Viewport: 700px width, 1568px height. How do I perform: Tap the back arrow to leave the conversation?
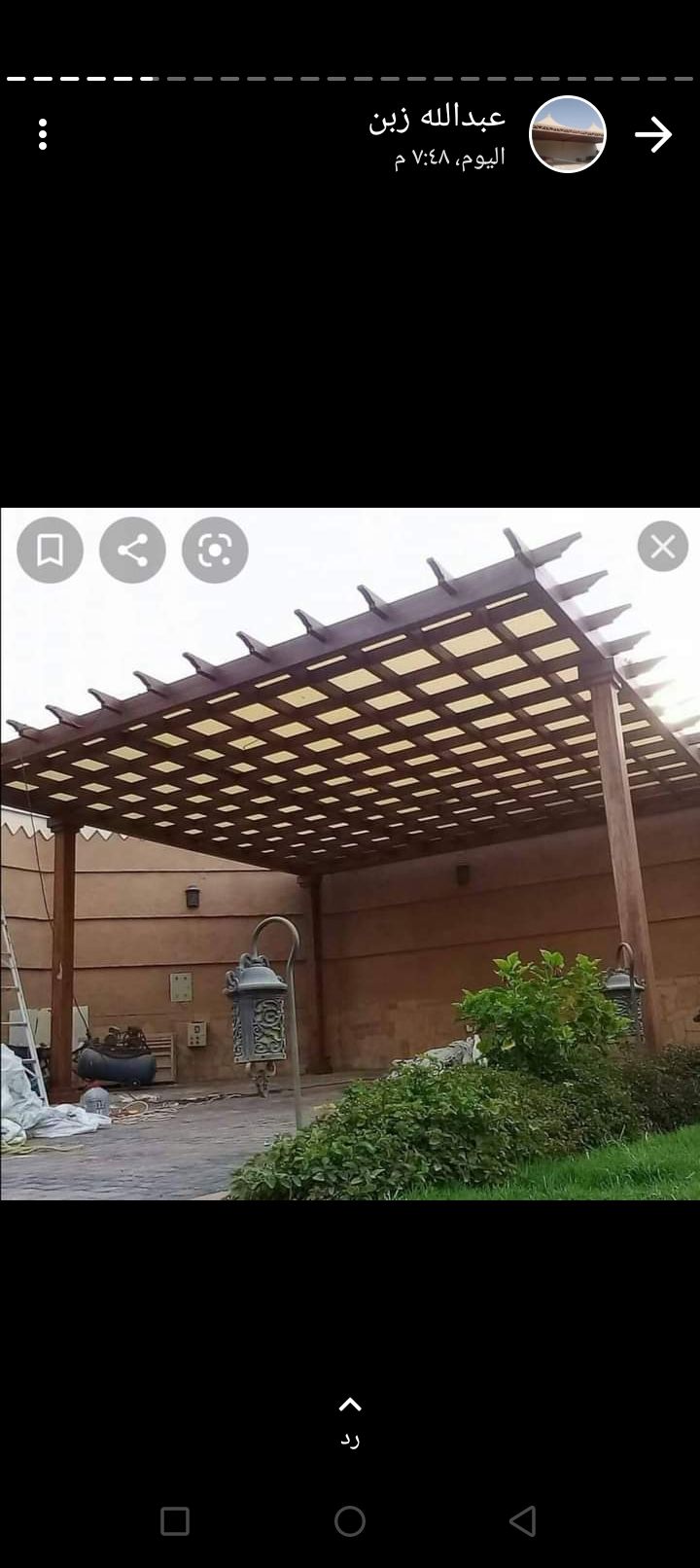pyautogui.click(x=655, y=133)
